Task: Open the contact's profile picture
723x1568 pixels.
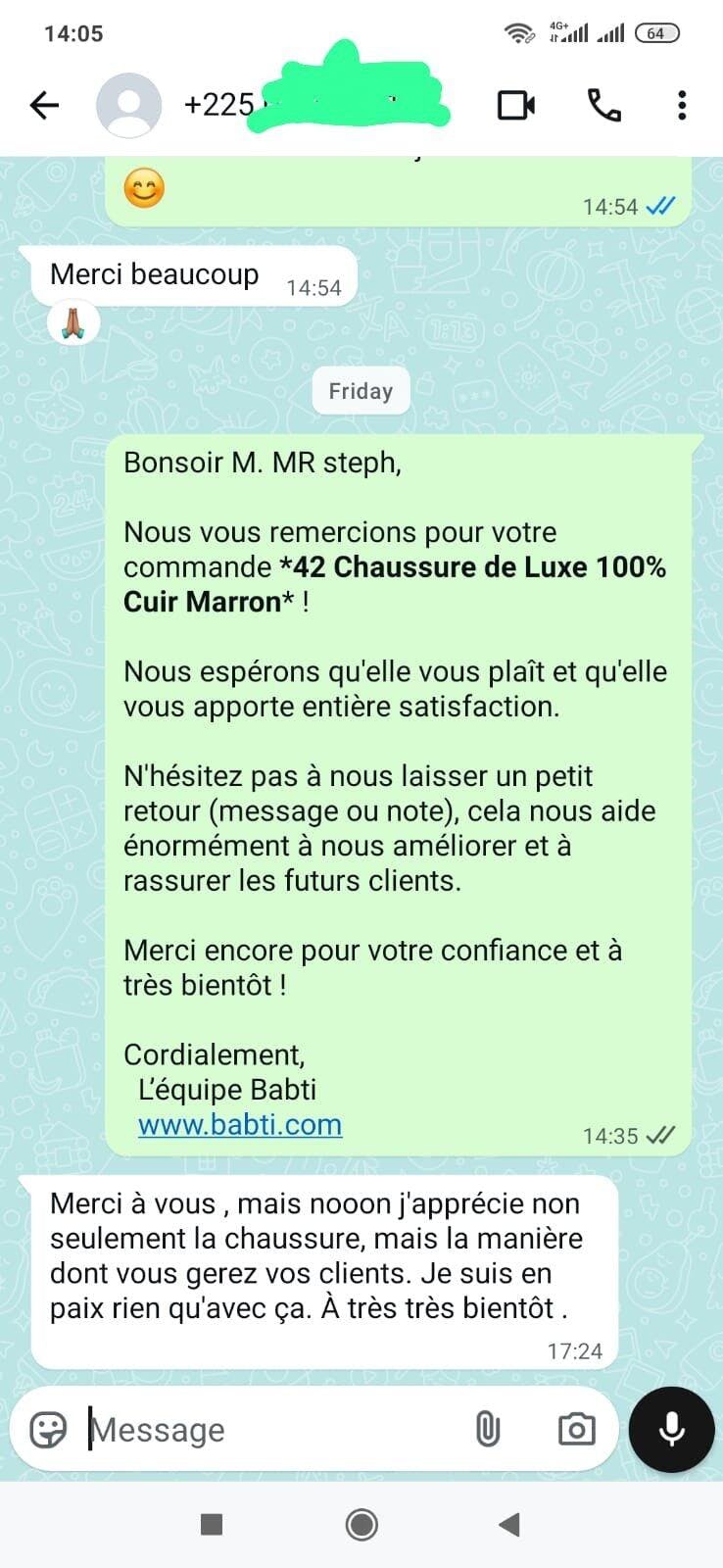Action: 128,105
